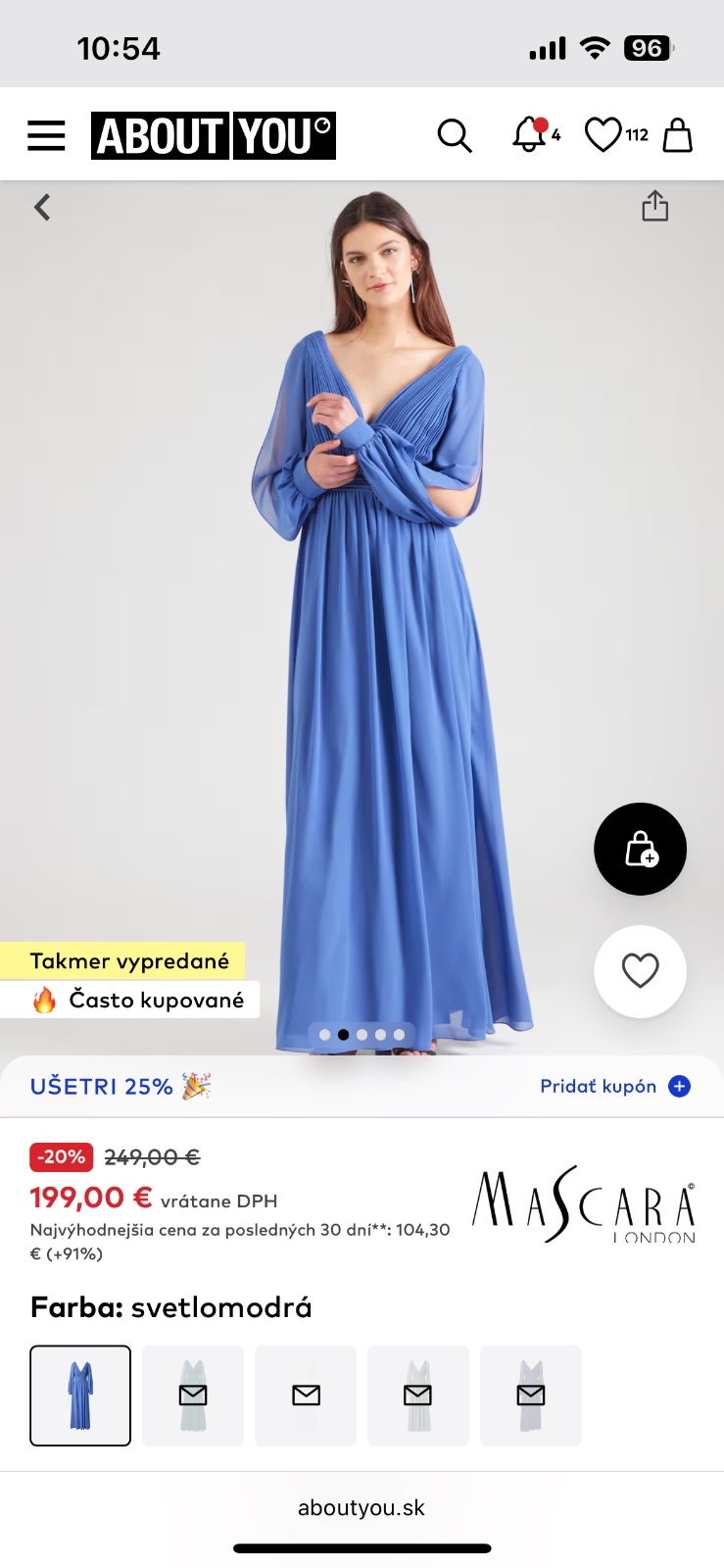This screenshot has height=1568, width=724.
Task: Go back with the arrow on the product image
Action: click(42, 207)
